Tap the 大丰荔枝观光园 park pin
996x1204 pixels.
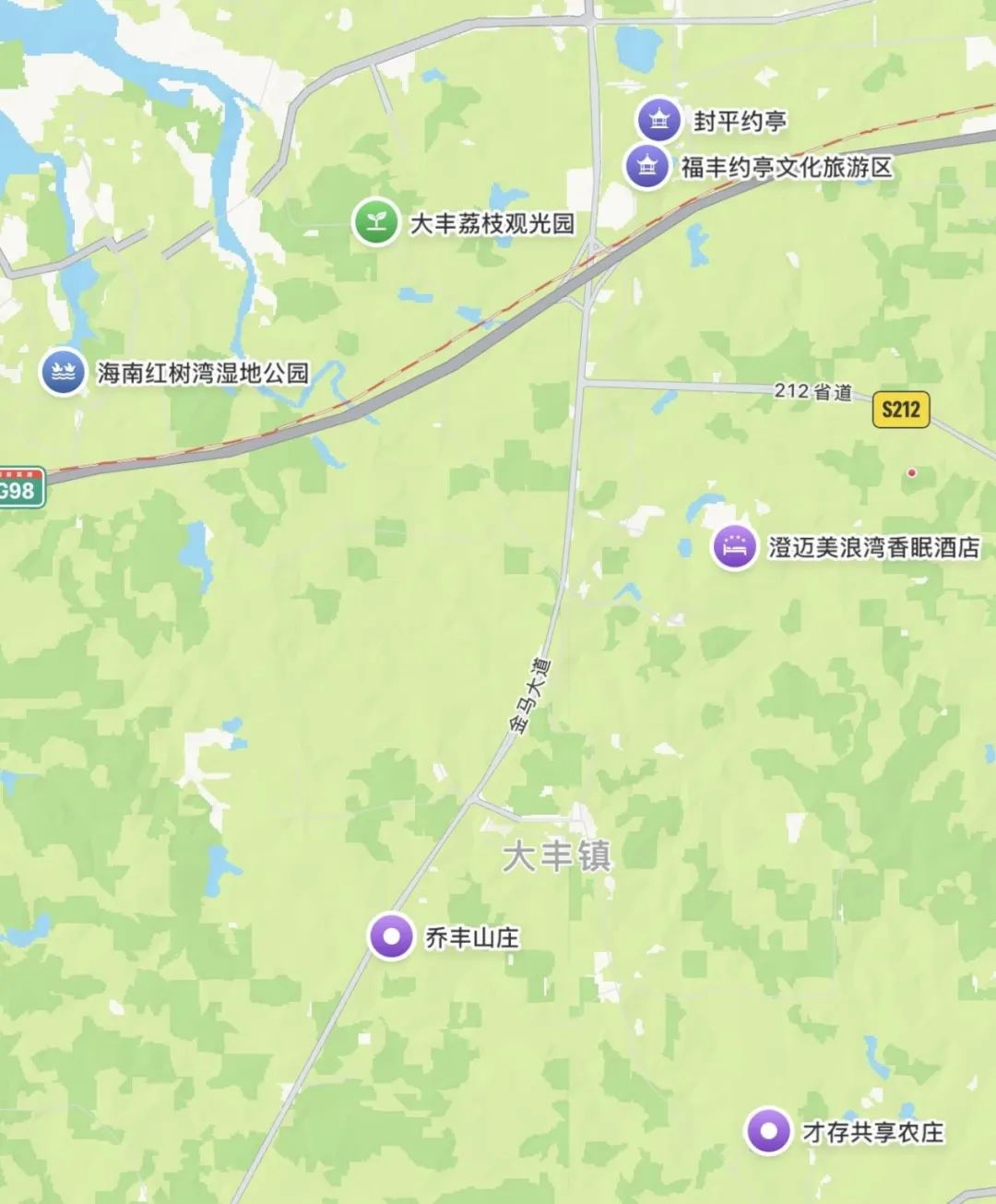[x=375, y=222]
